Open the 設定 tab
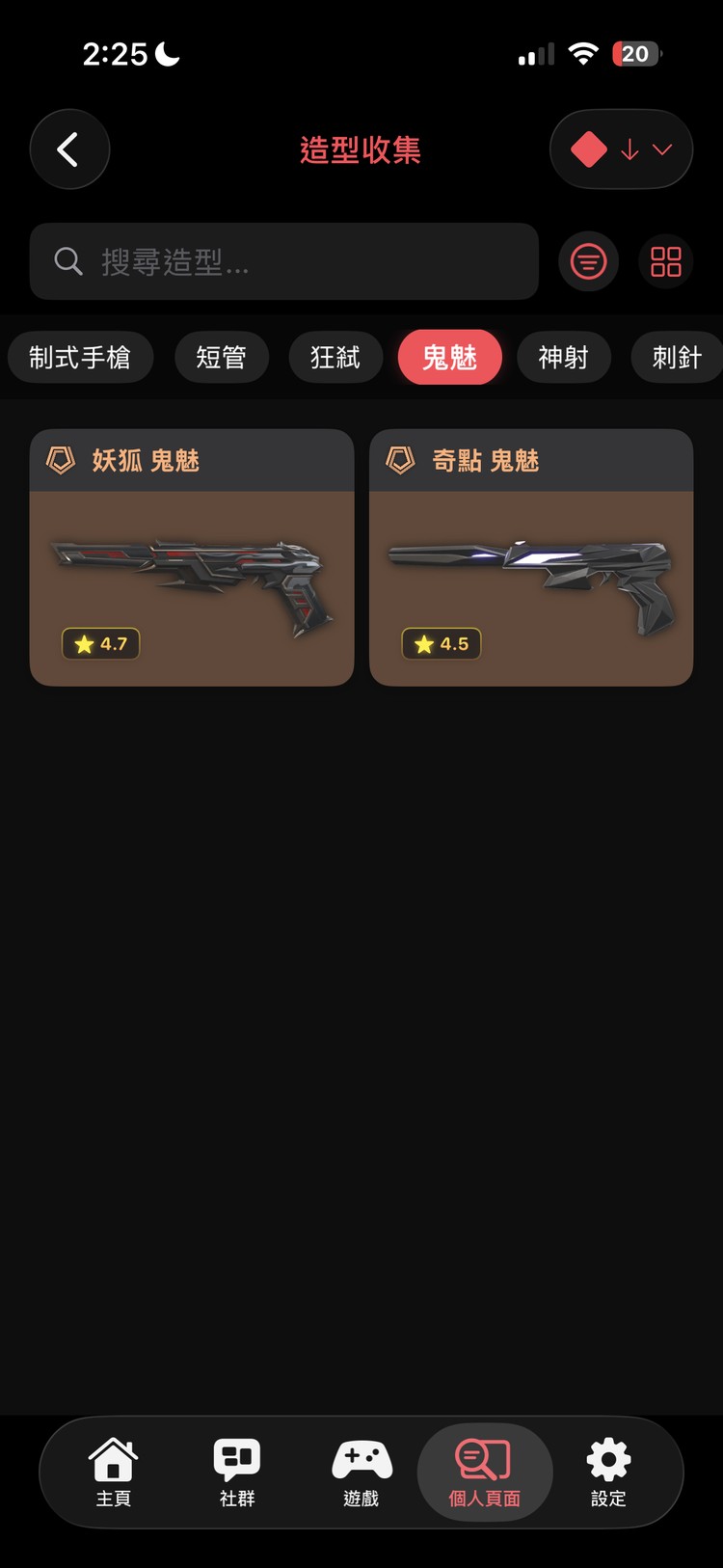This screenshot has height=1568, width=723. tap(608, 1473)
